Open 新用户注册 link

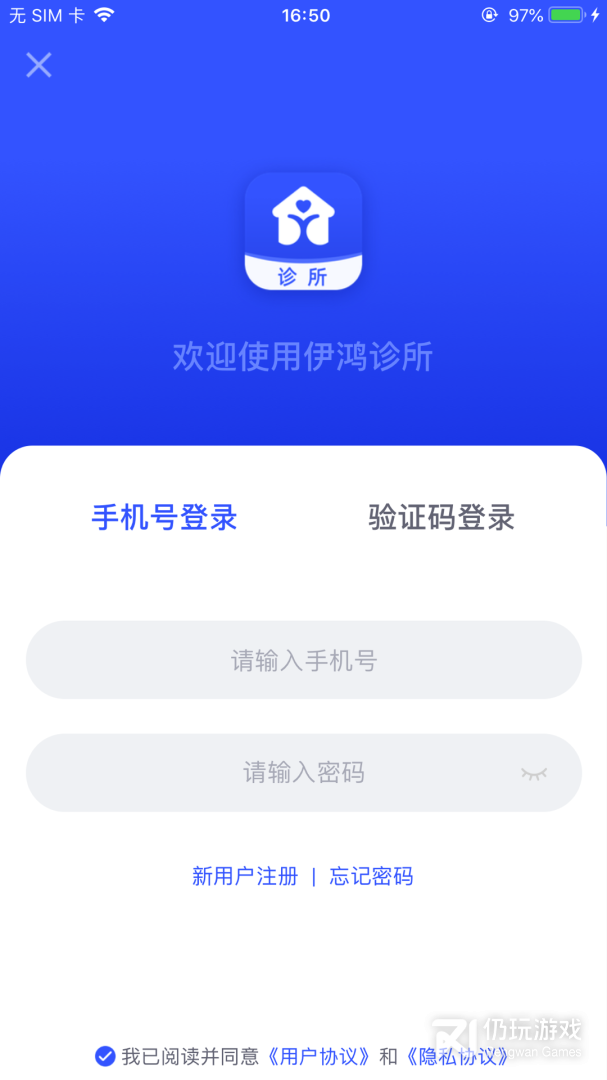pos(245,876)
